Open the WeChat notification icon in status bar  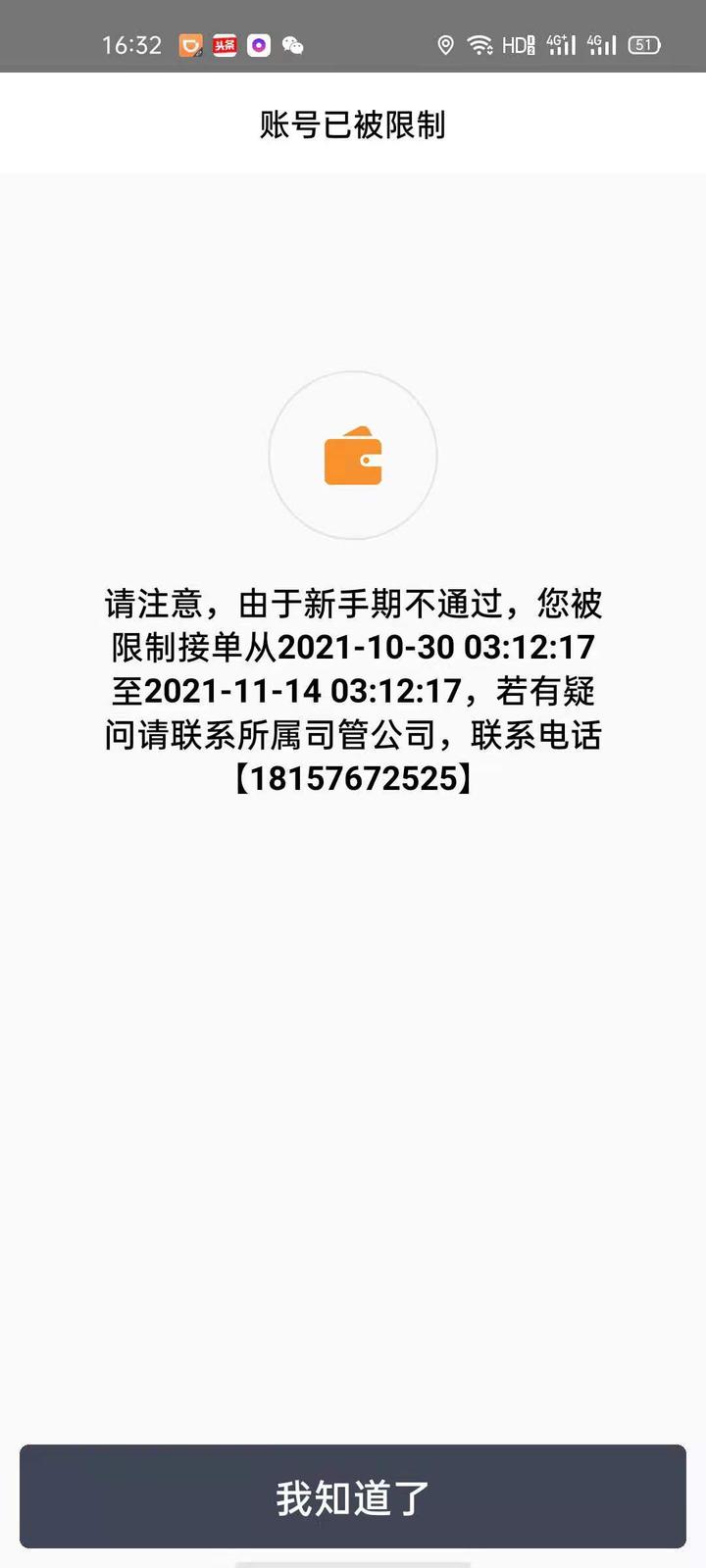coord(294,45)
